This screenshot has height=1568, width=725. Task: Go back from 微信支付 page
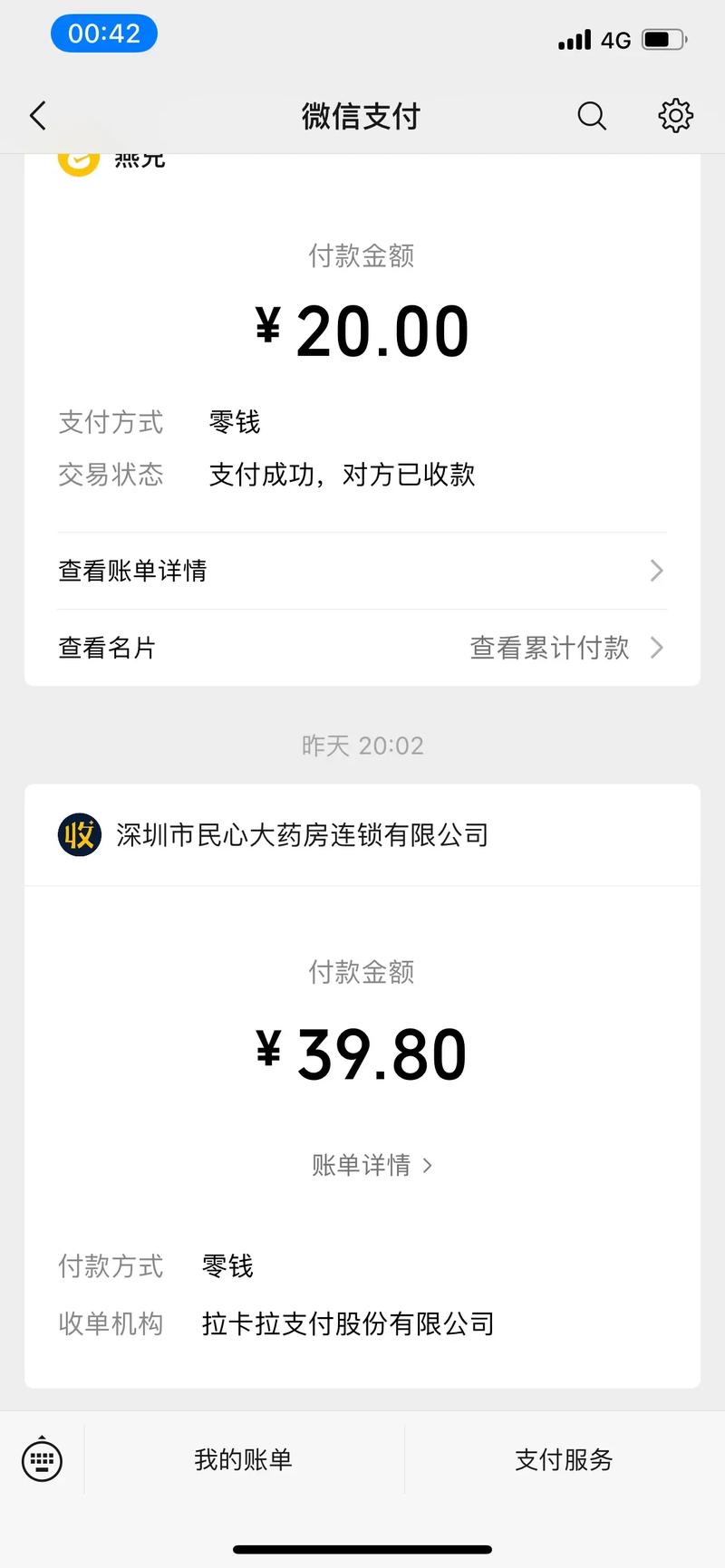tap(38, 116)
